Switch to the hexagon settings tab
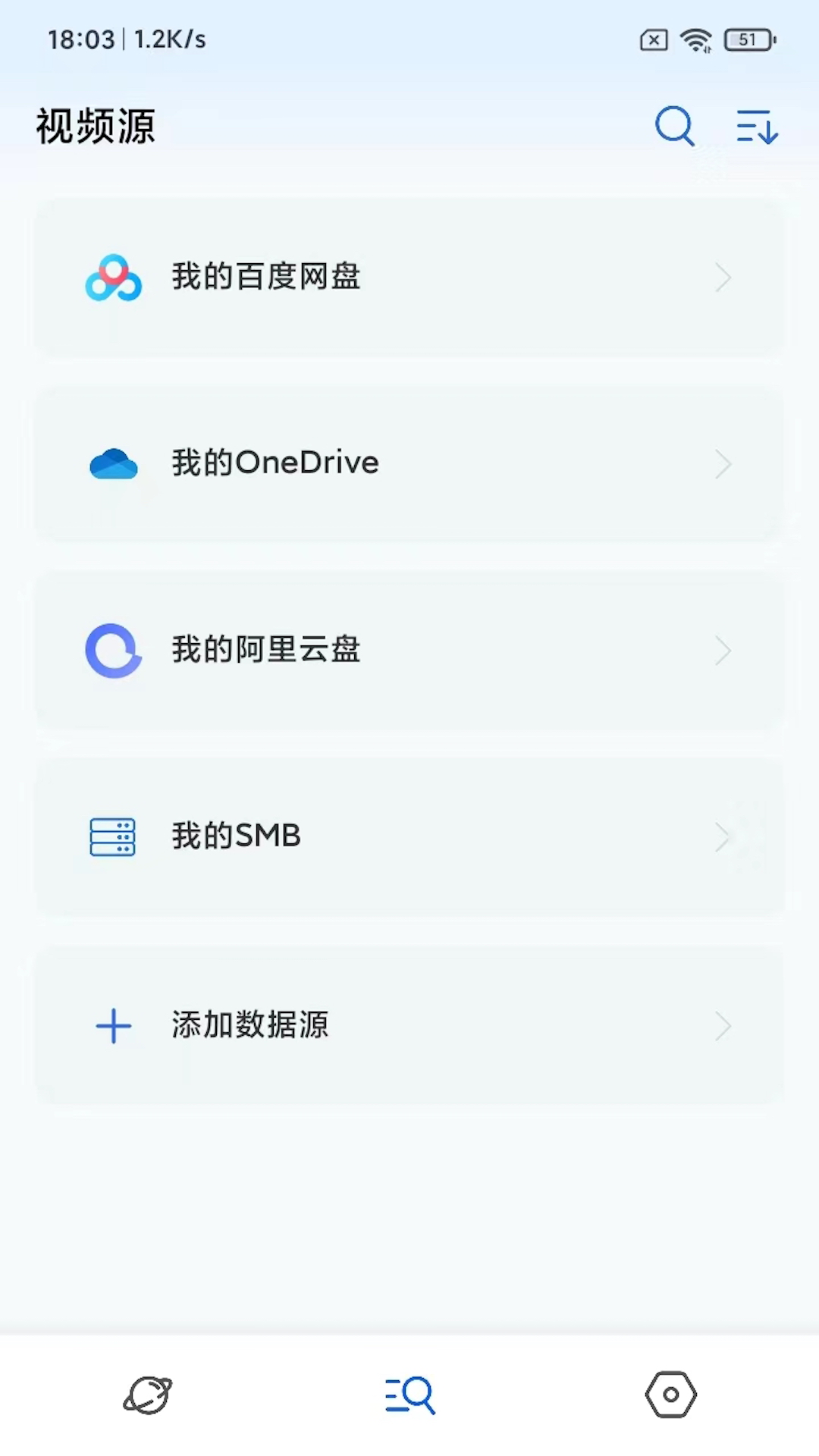 point(671,1395)
